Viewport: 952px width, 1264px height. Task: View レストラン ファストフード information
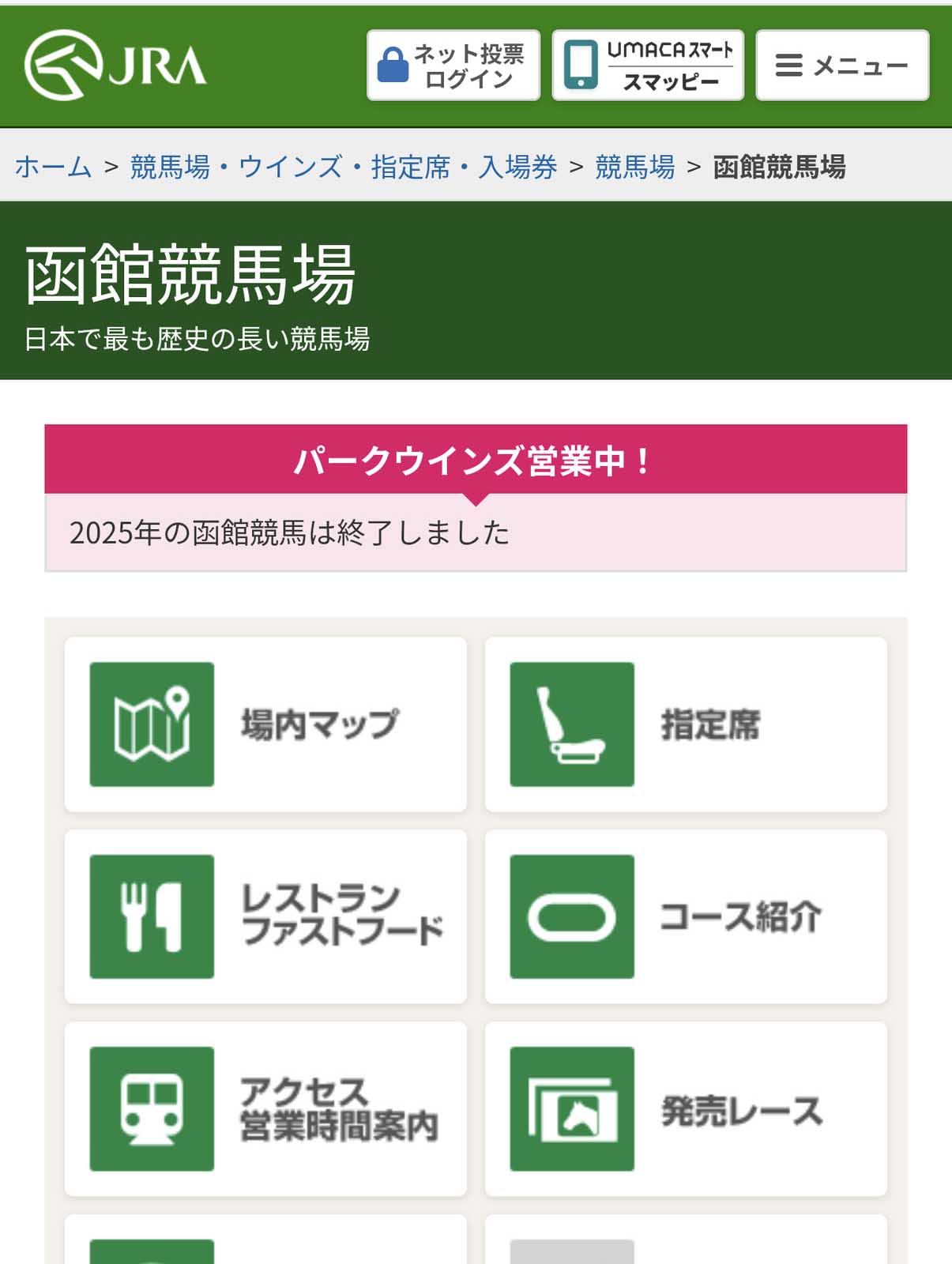(x=265, y=916)
